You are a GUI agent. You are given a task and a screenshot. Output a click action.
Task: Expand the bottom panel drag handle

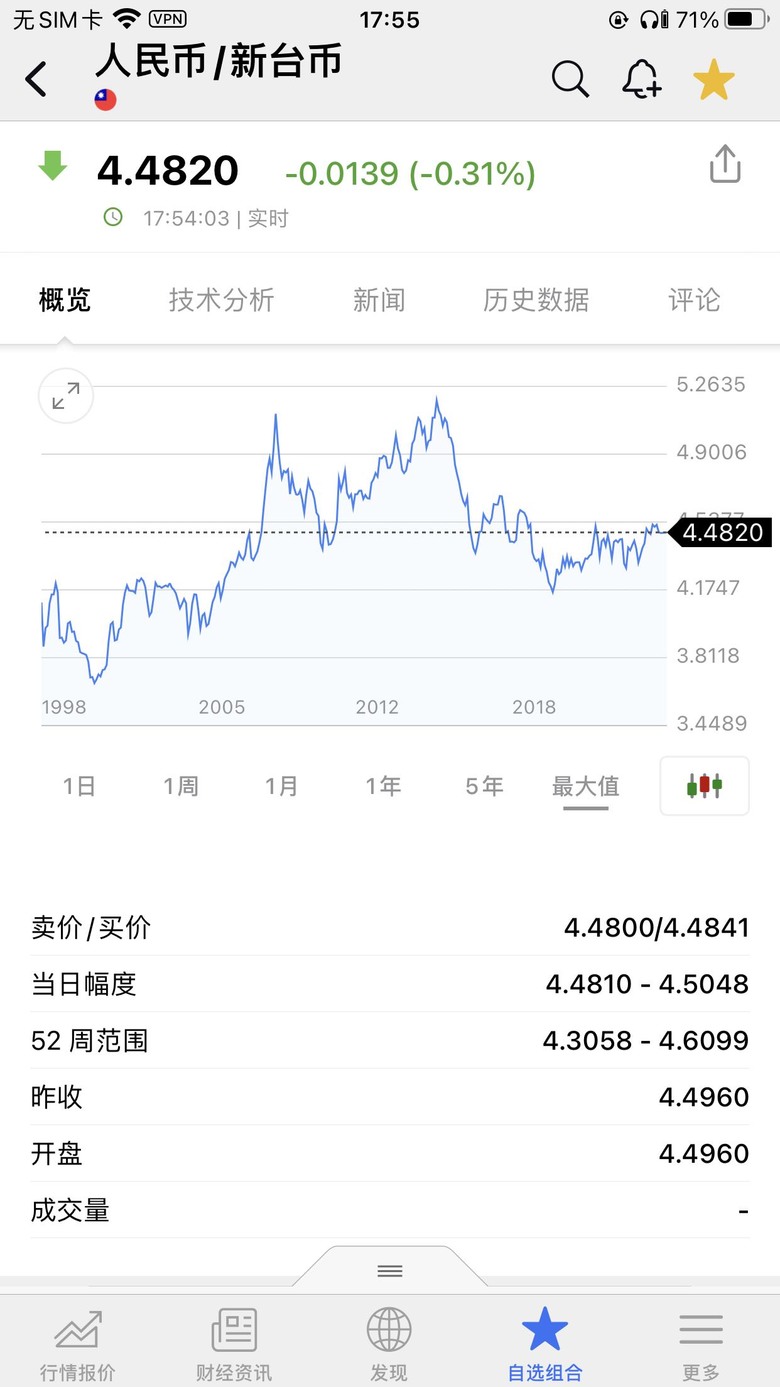click(x=389, y=1270)
